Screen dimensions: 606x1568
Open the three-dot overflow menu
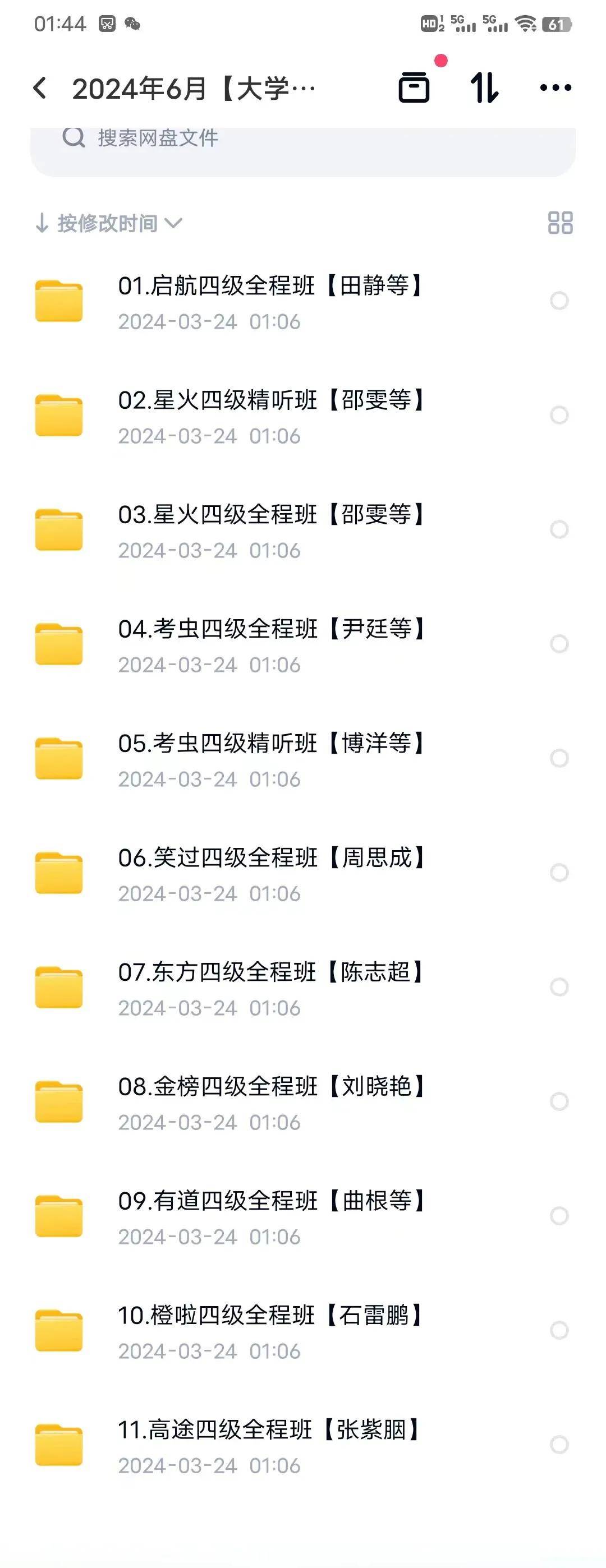[x=555, y=87]
